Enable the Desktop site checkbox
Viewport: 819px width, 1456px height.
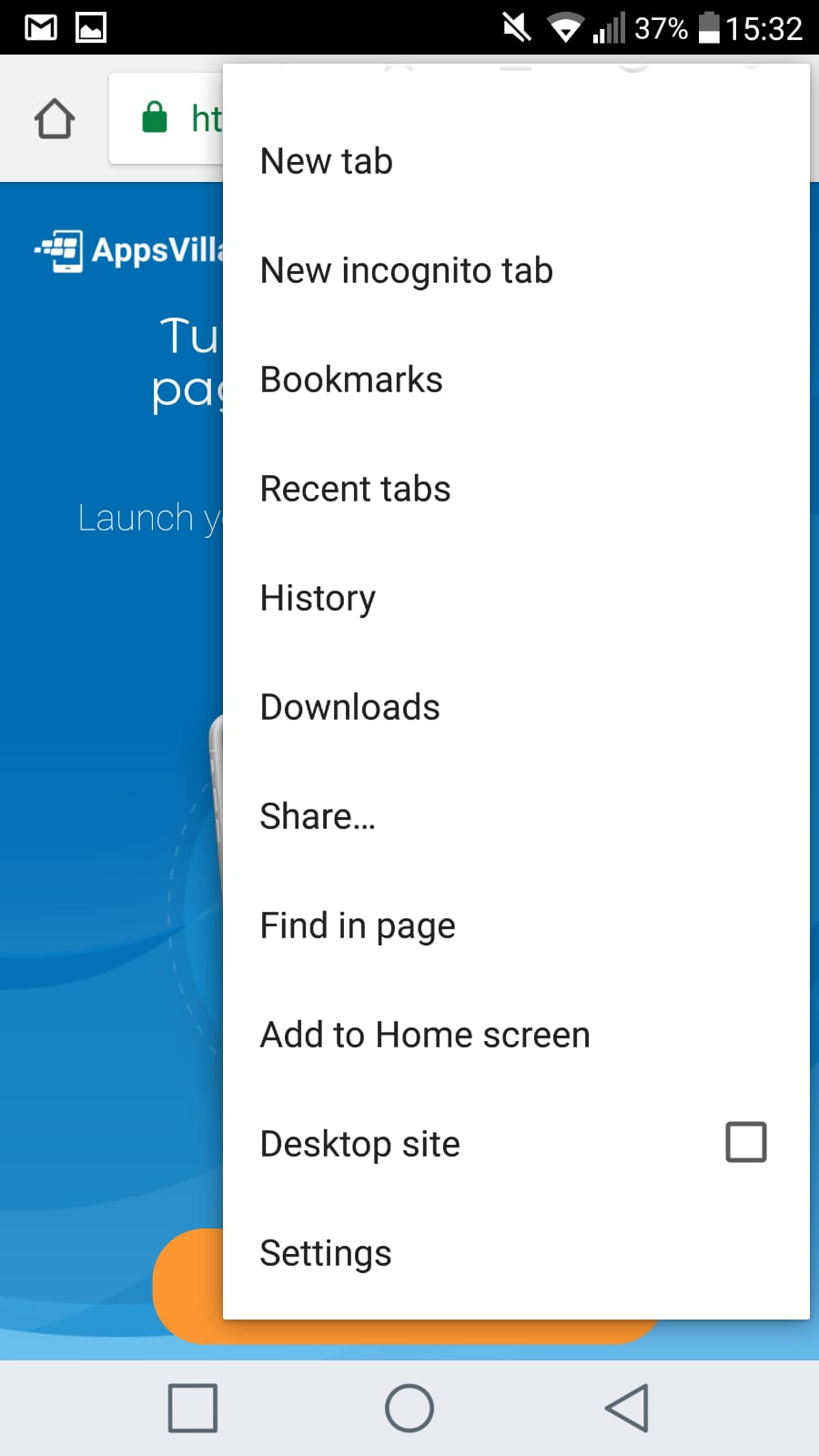[745, 1142]
